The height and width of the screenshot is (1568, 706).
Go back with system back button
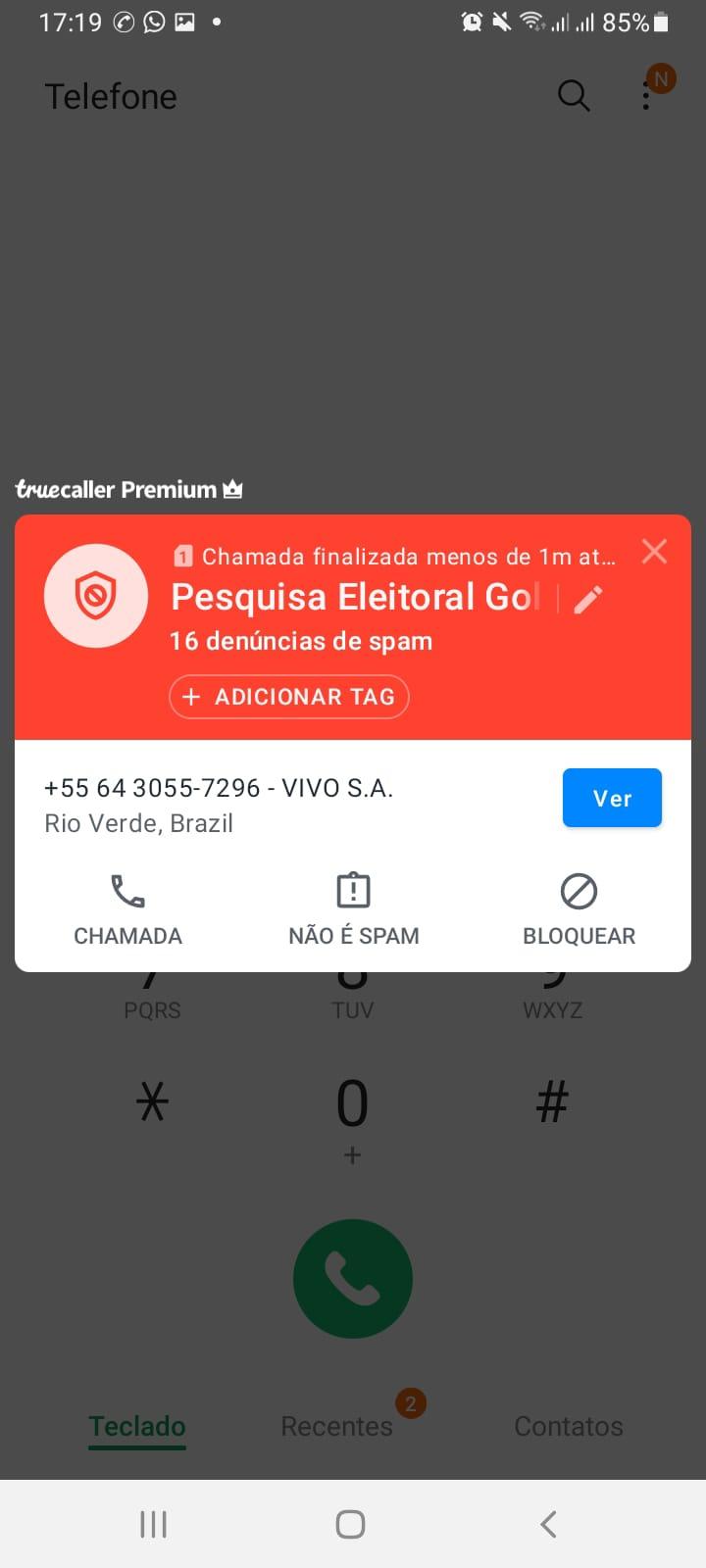549,1524
